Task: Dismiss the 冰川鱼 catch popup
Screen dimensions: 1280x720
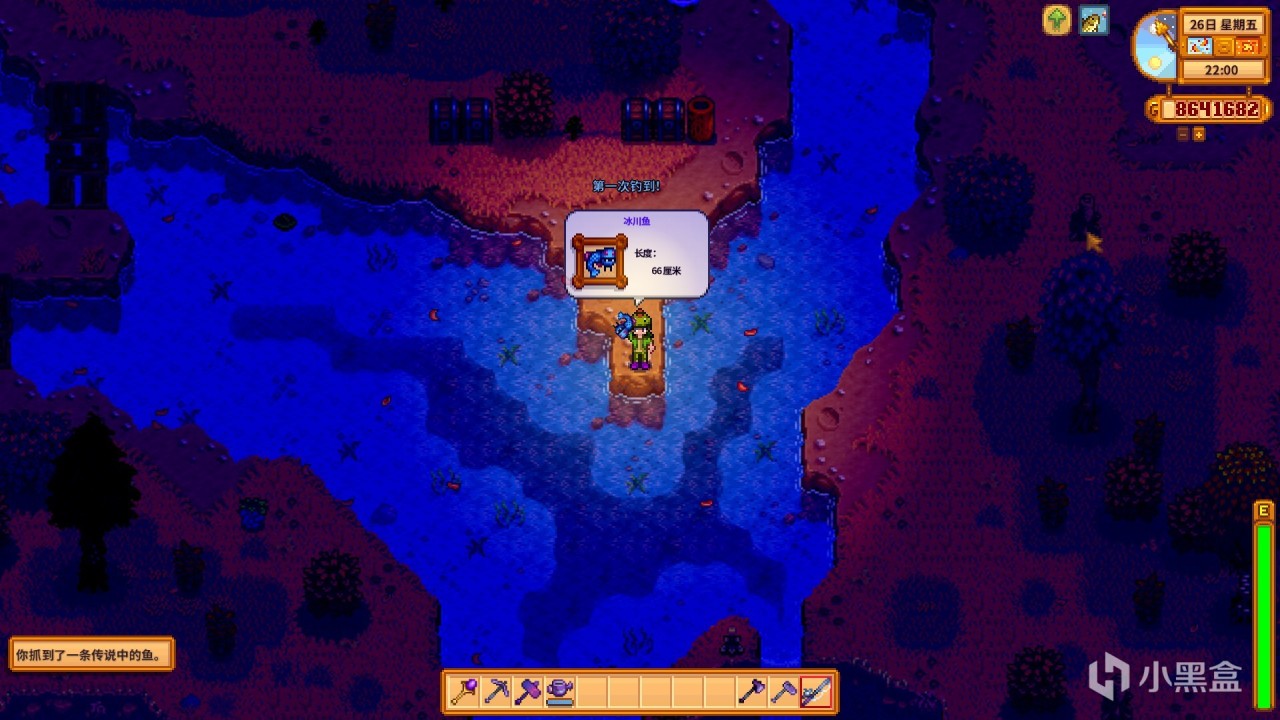Action: click(637, 254)
